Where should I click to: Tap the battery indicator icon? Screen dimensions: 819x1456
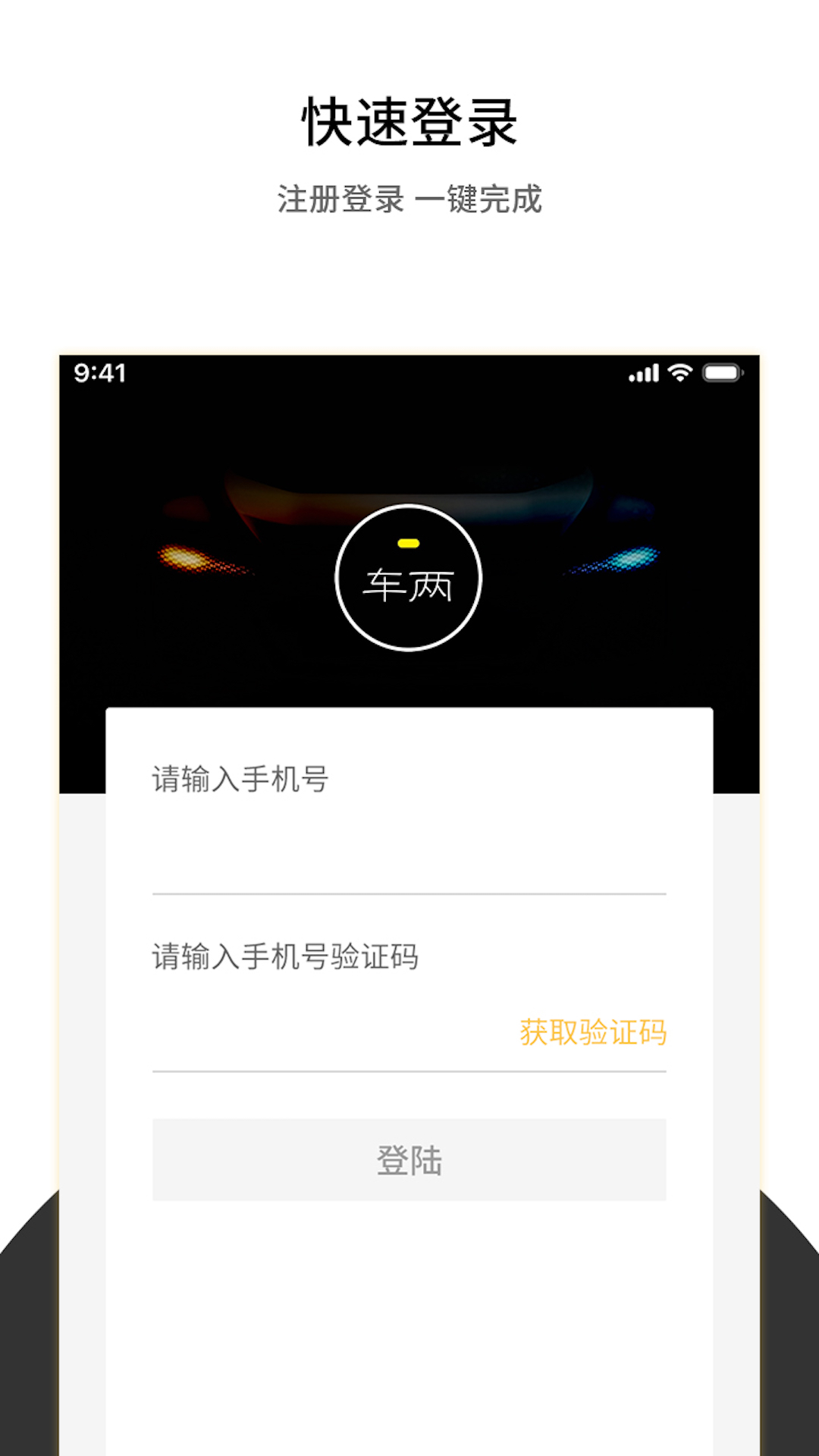click(721, 371)
